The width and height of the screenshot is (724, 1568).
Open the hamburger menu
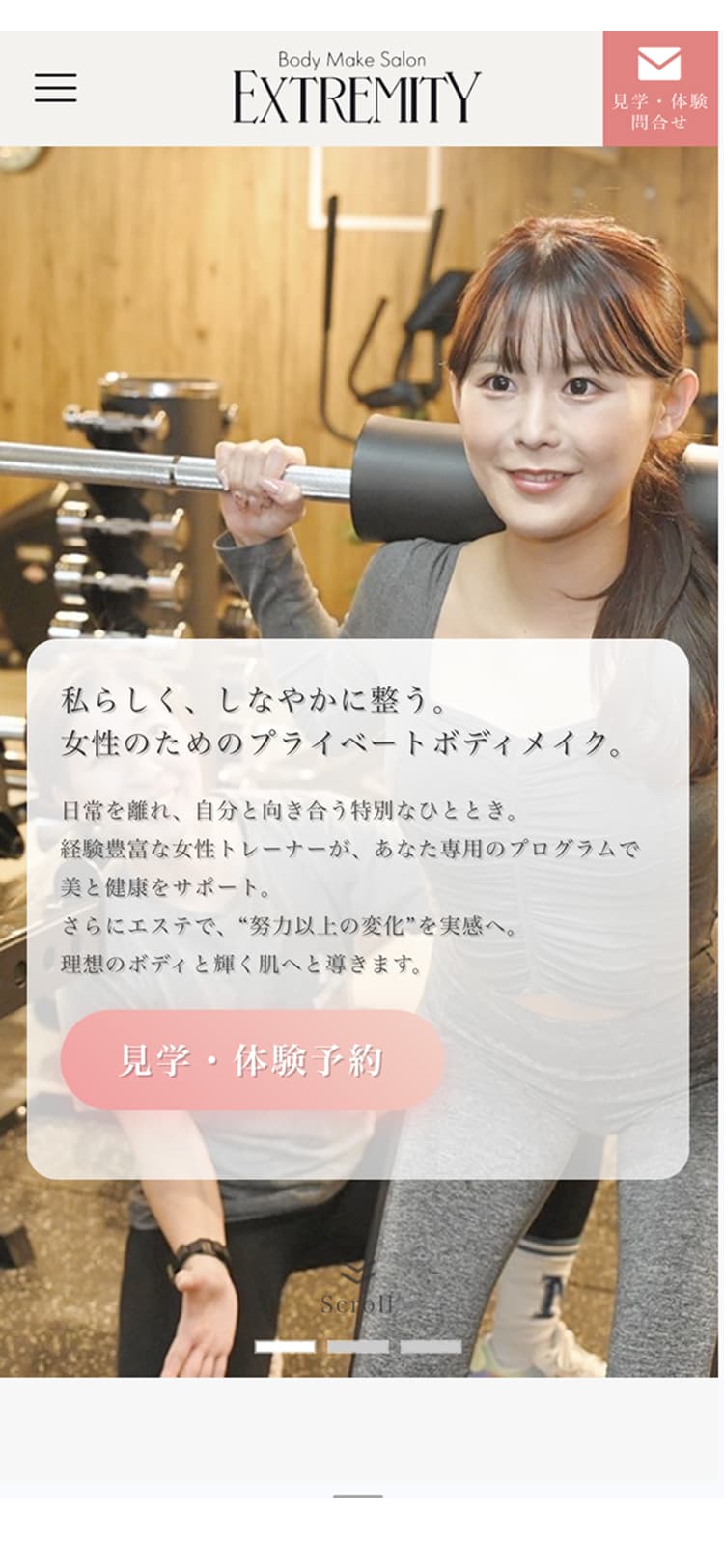pyautogui.click(x=56, y=88)
